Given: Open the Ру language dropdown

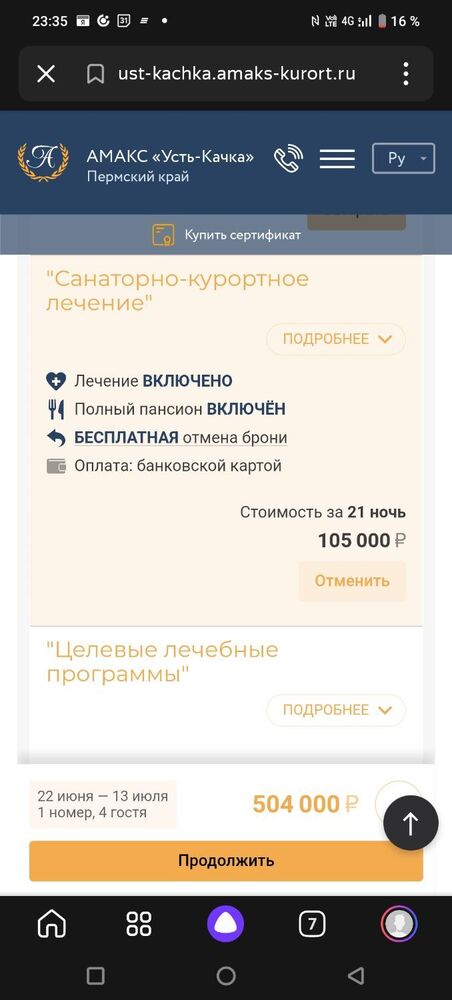Looking at the screenshot, I should tap(404, 158).
